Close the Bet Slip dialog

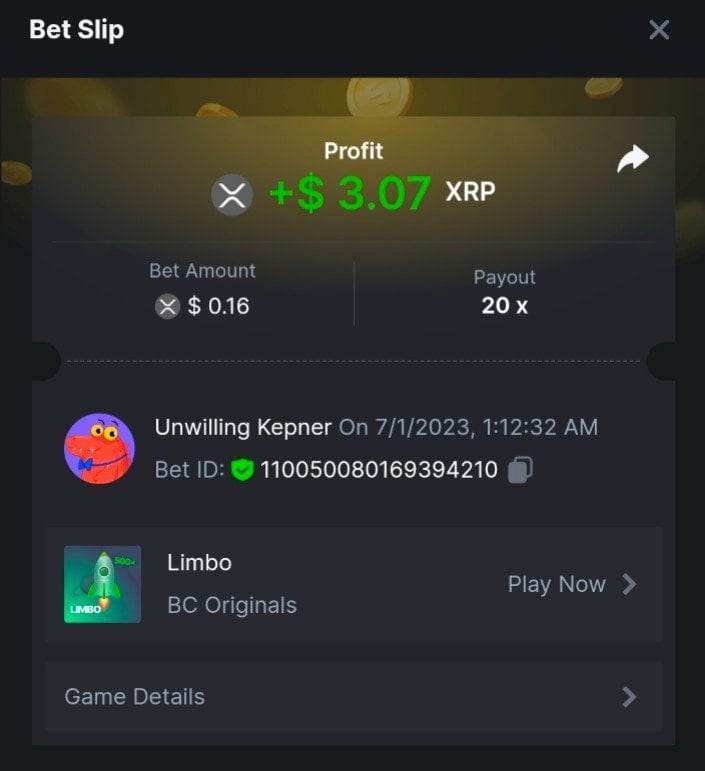(x=658, y=30)
